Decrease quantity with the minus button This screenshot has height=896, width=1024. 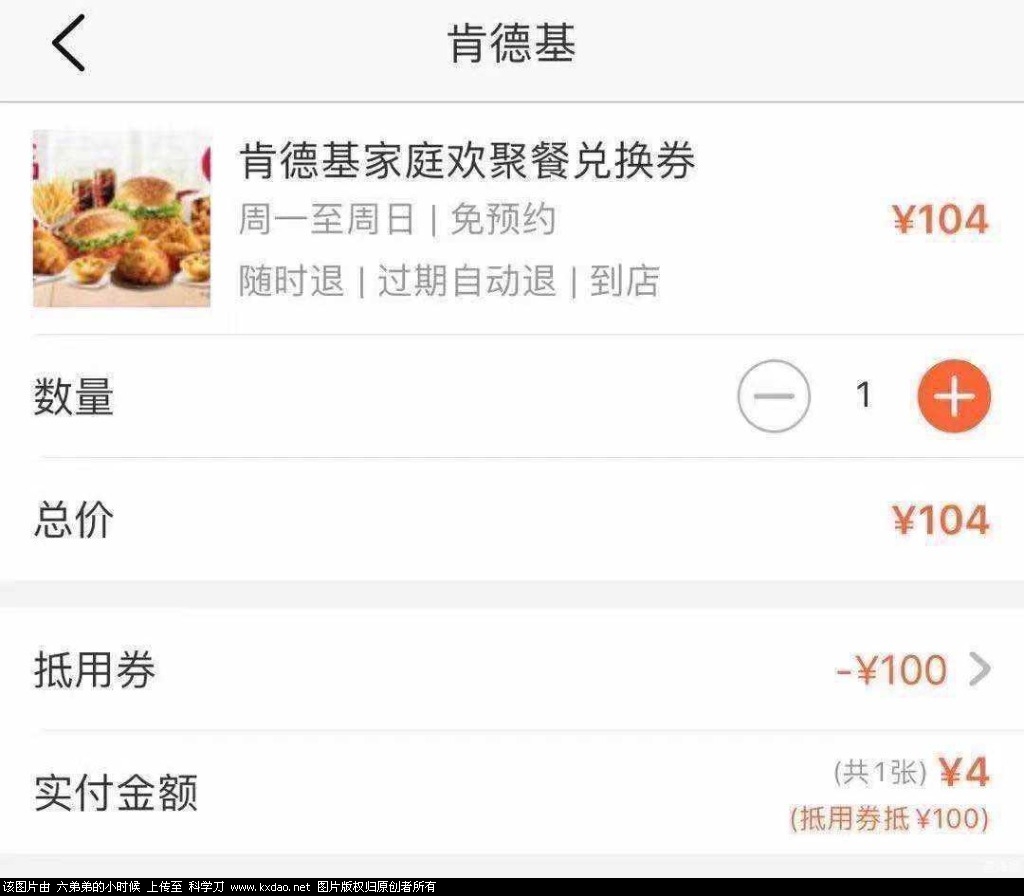[773, 397]
